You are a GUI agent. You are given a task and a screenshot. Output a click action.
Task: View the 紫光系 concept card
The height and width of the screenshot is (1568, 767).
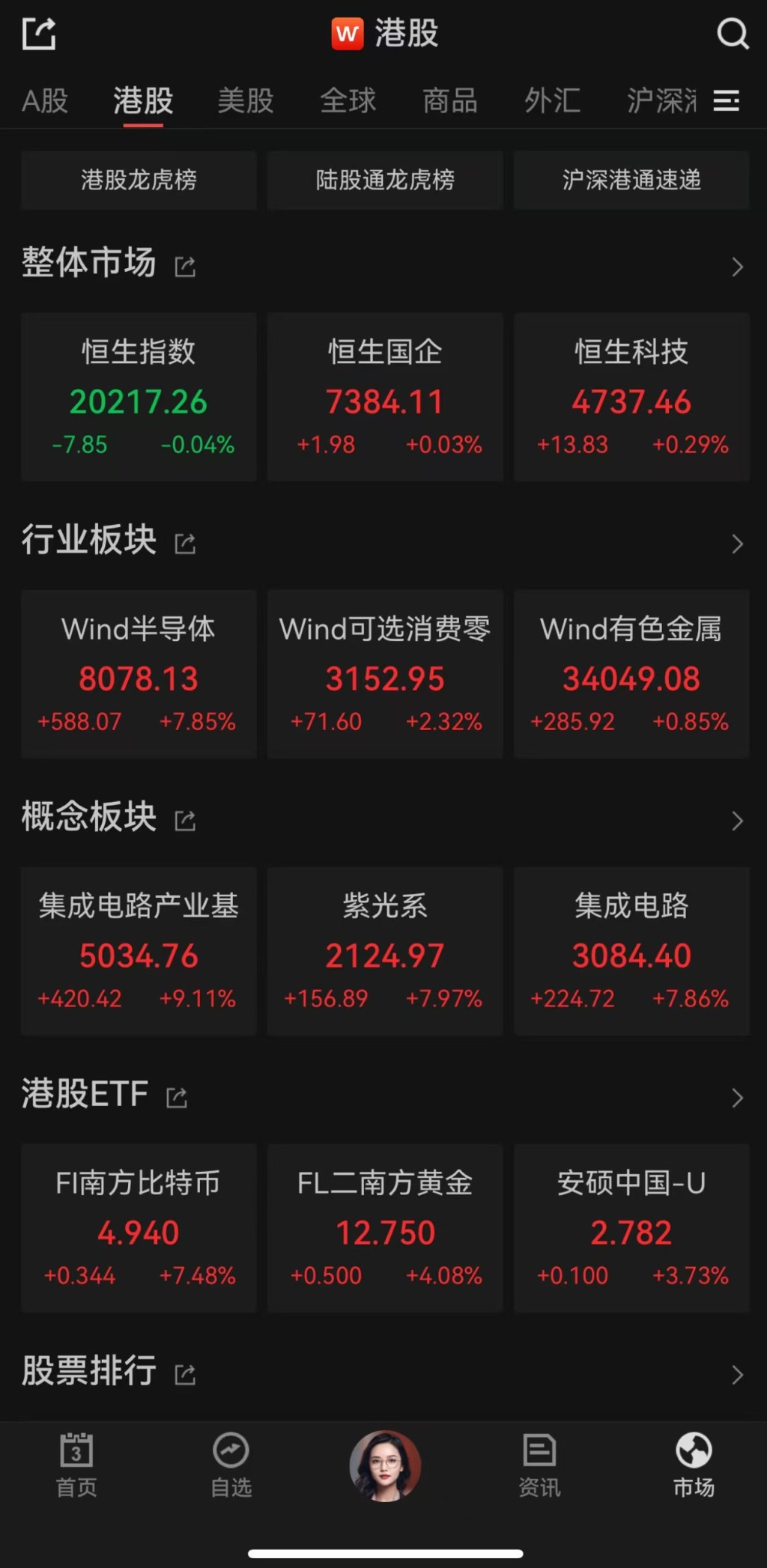click(385, 951)
